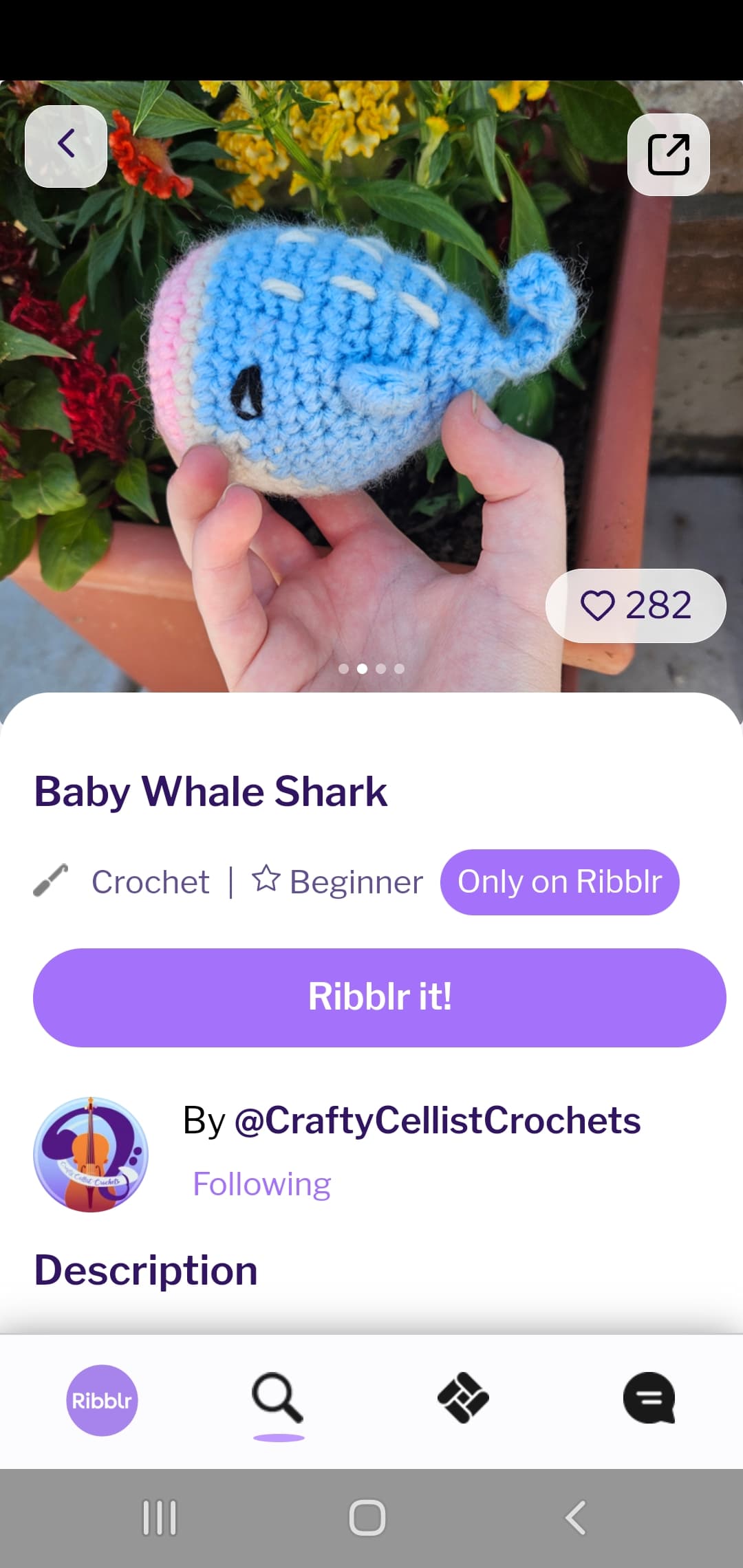This screenshot has height=1568, width=743.
Task: Open the chat bubble tab
Action: pyautogui.click(x=649, y=1399)
